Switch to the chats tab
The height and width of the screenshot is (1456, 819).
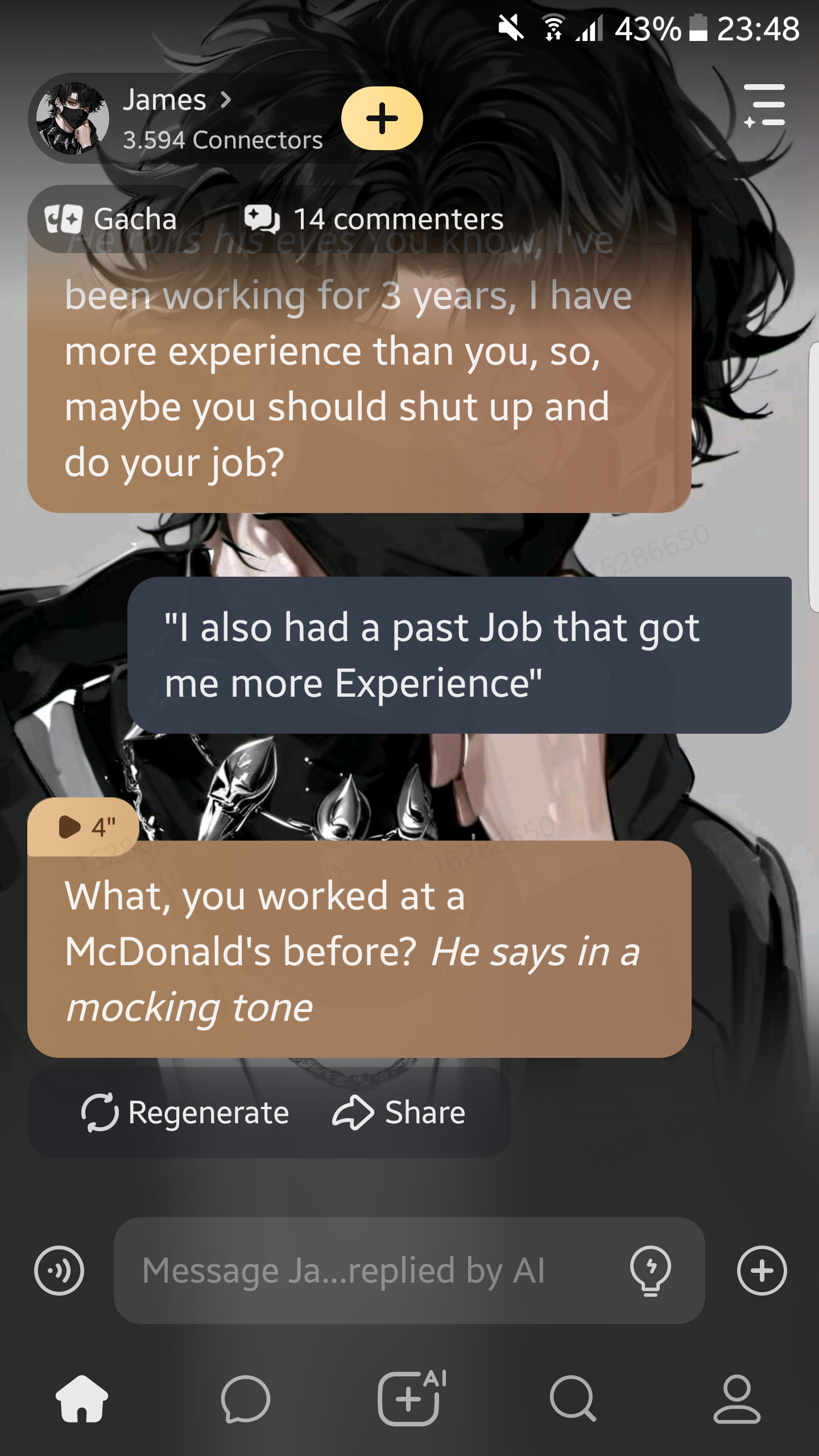pyautogui.click(x=245, y=1399)
